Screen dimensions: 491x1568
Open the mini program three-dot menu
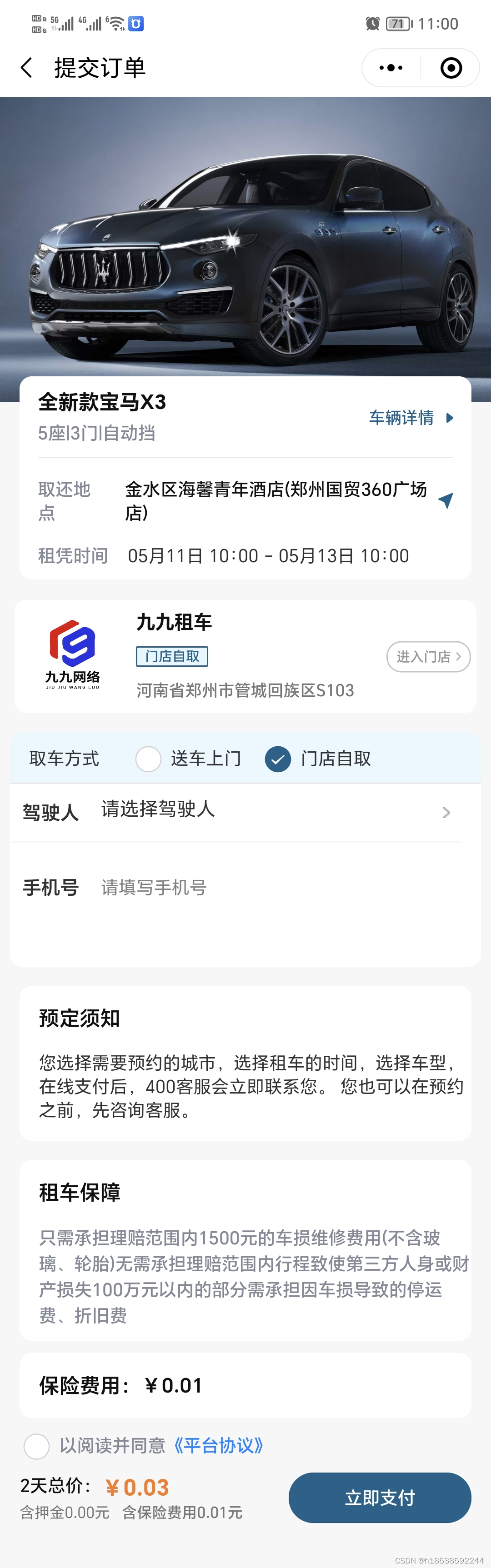(x=391, y=68)
